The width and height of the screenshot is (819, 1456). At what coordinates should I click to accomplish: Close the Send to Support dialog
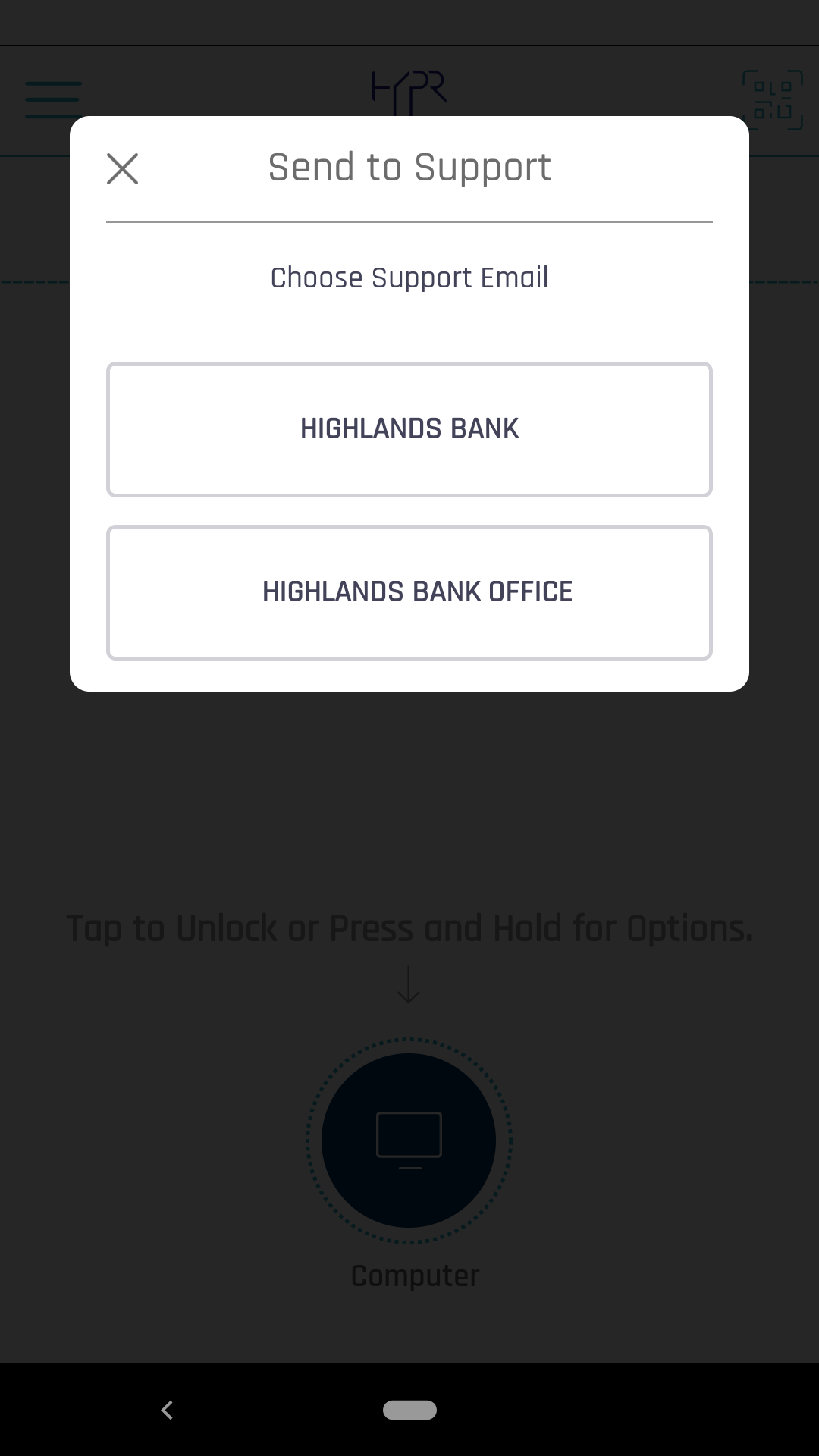tap(122, 168)
